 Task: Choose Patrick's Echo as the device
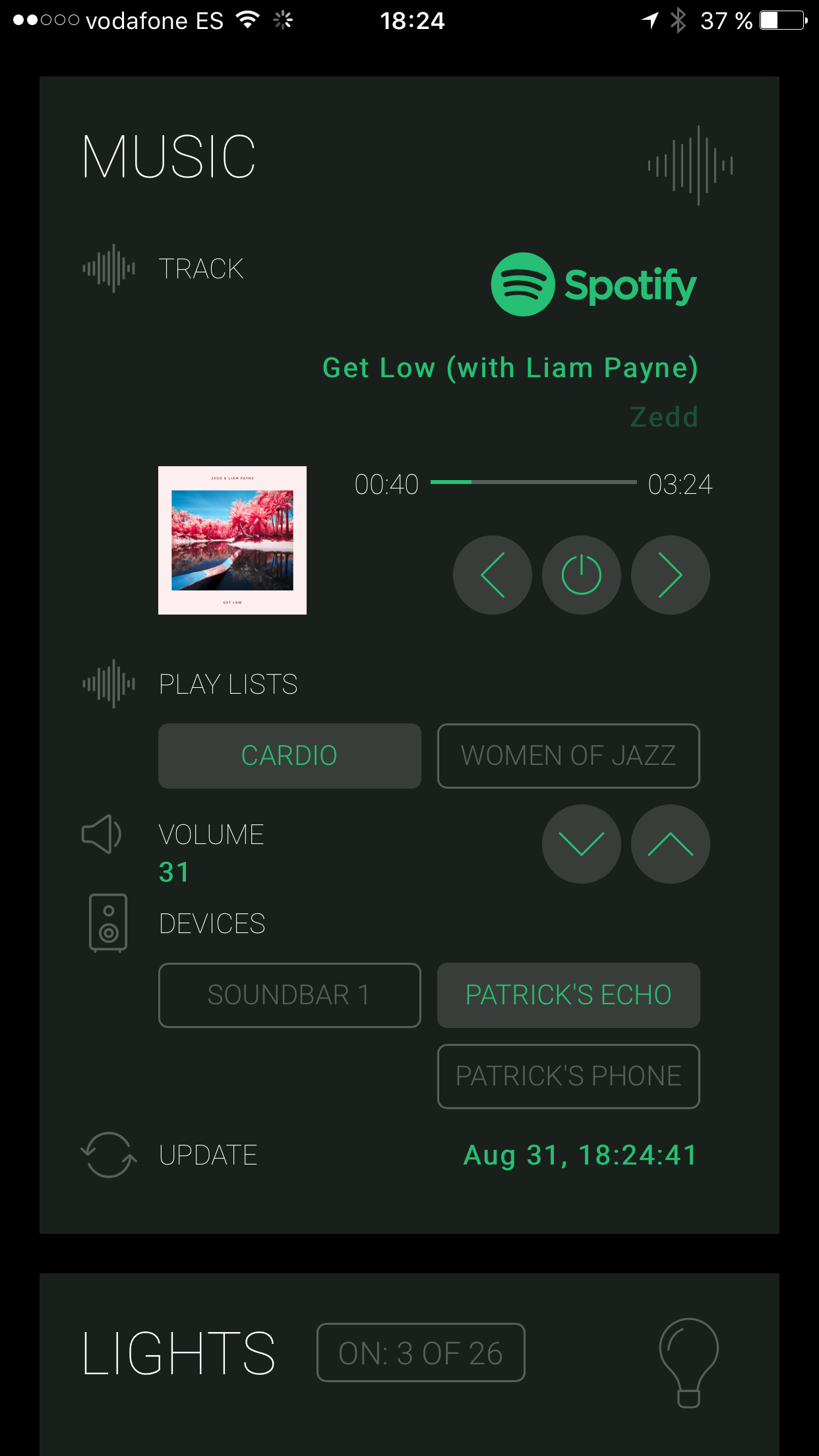point(568,995)
